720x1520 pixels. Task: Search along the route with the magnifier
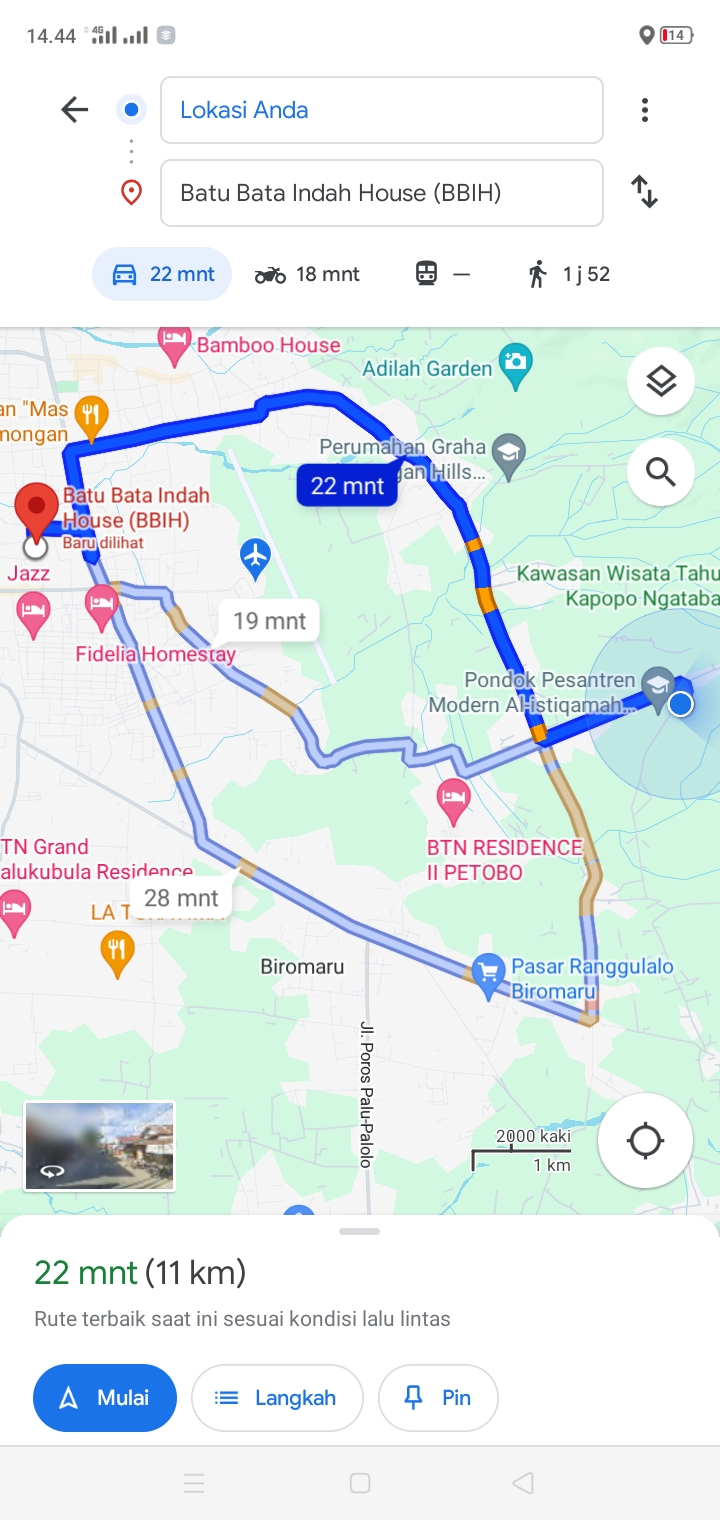tap(661, 471)
